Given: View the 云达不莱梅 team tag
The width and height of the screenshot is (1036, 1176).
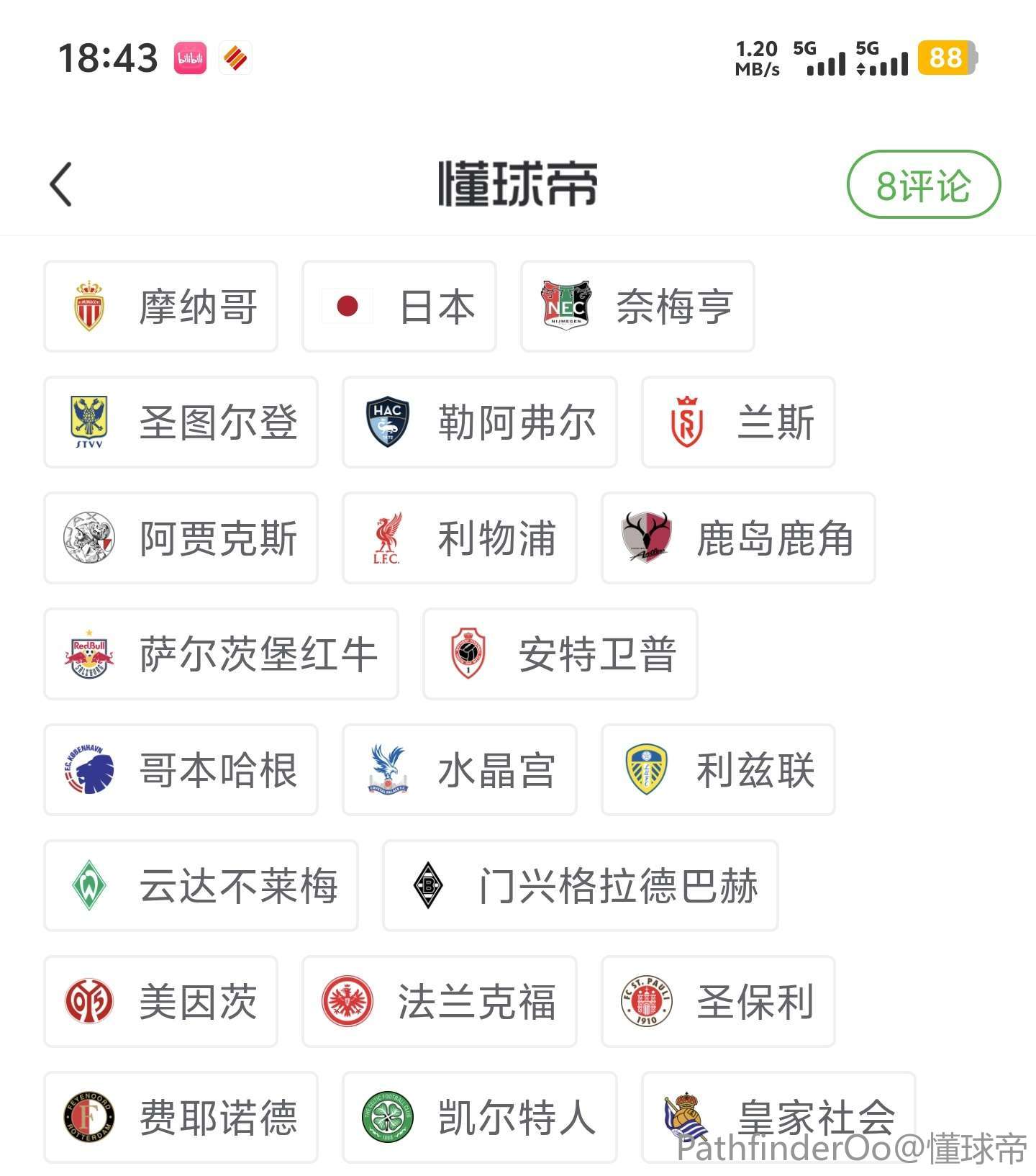Looking at the screenshot, I should click(201, 886).
